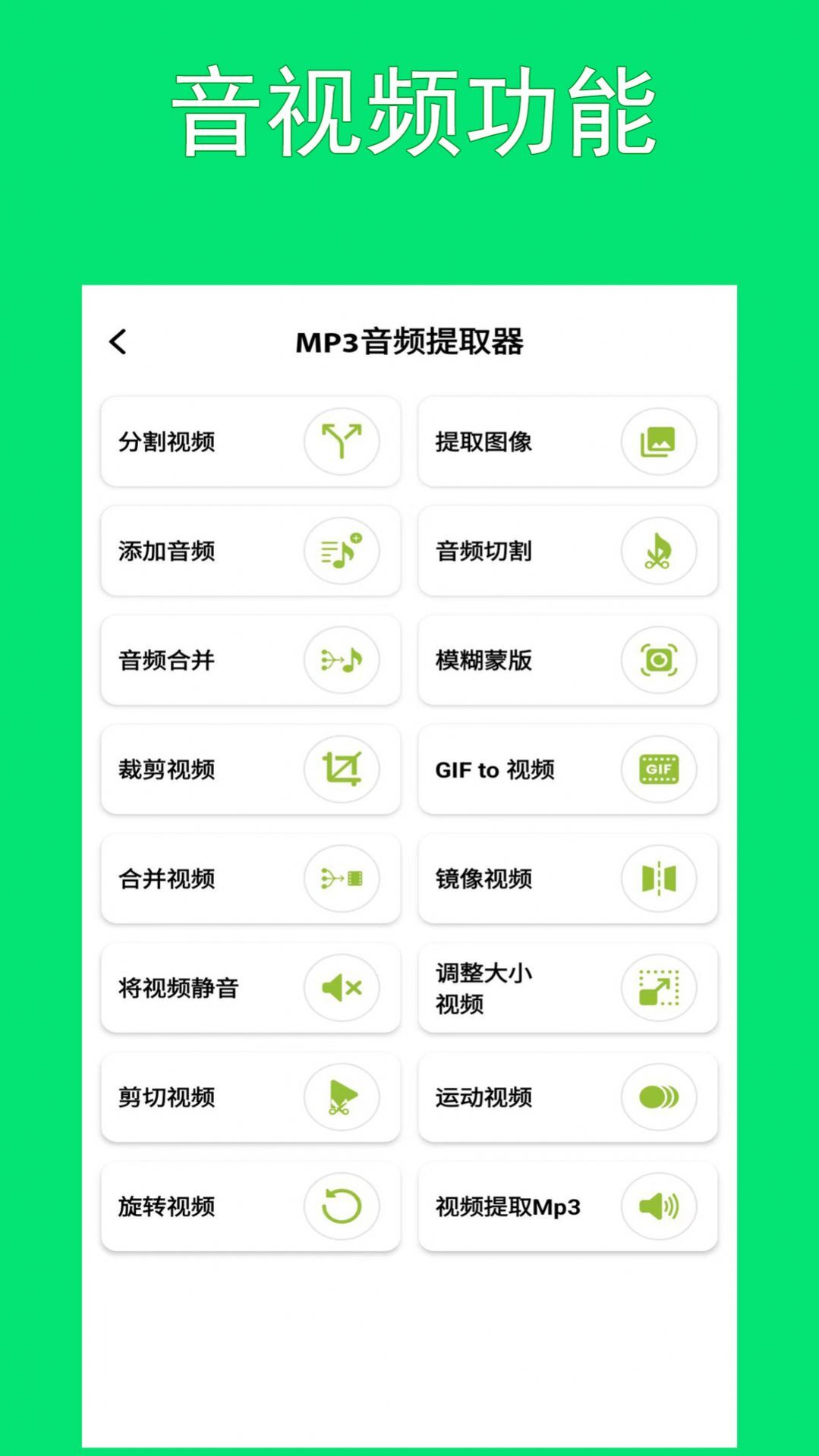Open the extract image icon
The image size is (819, 1456).
(x=659, y=442)
